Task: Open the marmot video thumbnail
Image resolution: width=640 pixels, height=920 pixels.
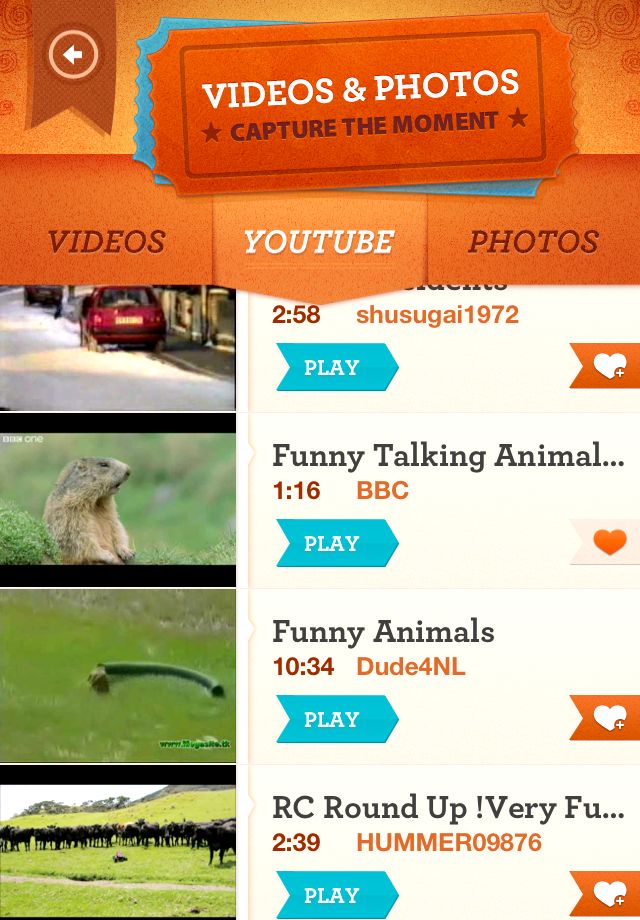Action: (x=117, y=500)
